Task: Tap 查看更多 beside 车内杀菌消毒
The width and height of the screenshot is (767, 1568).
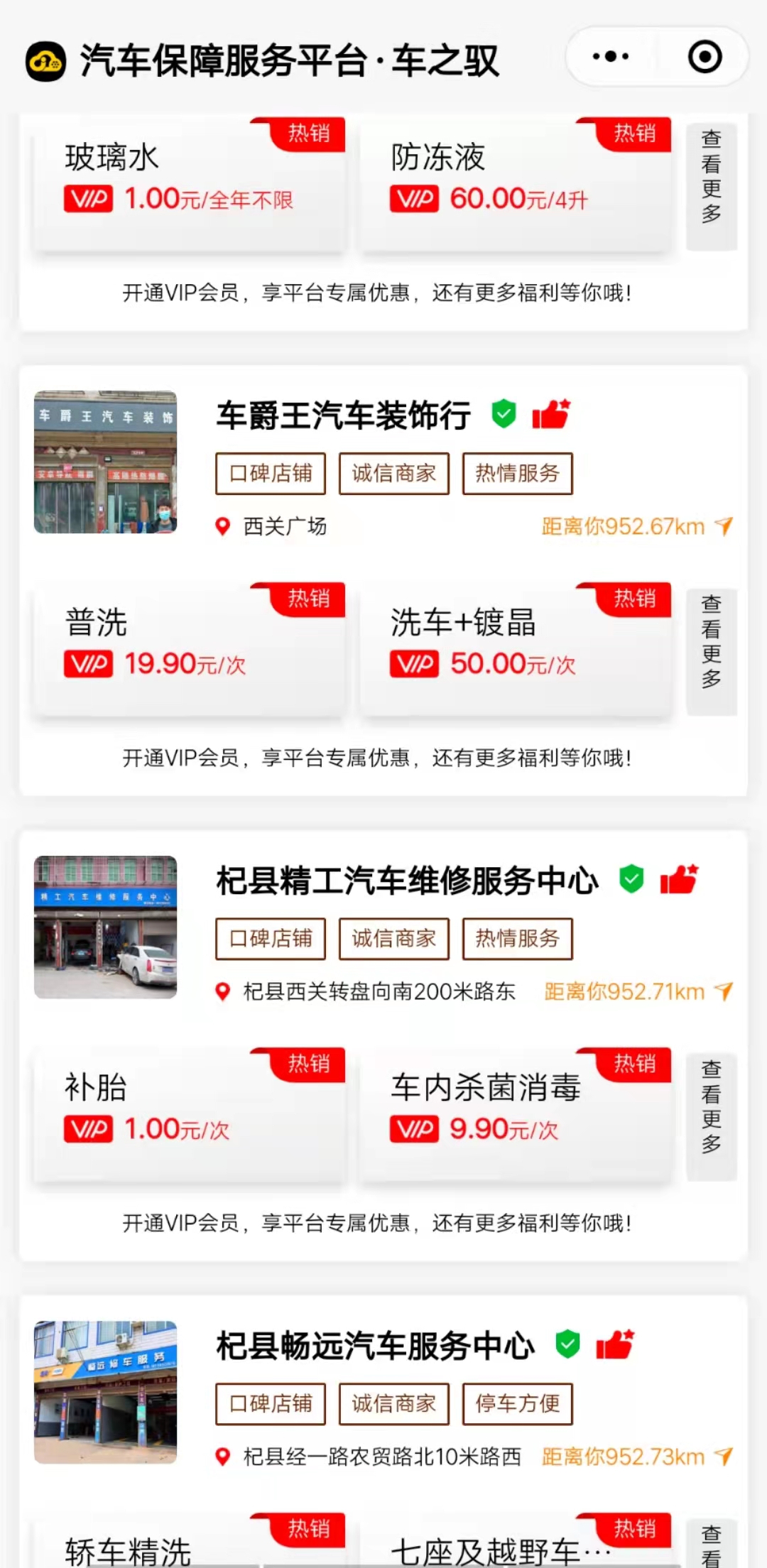Action: tap(711, 1108)
